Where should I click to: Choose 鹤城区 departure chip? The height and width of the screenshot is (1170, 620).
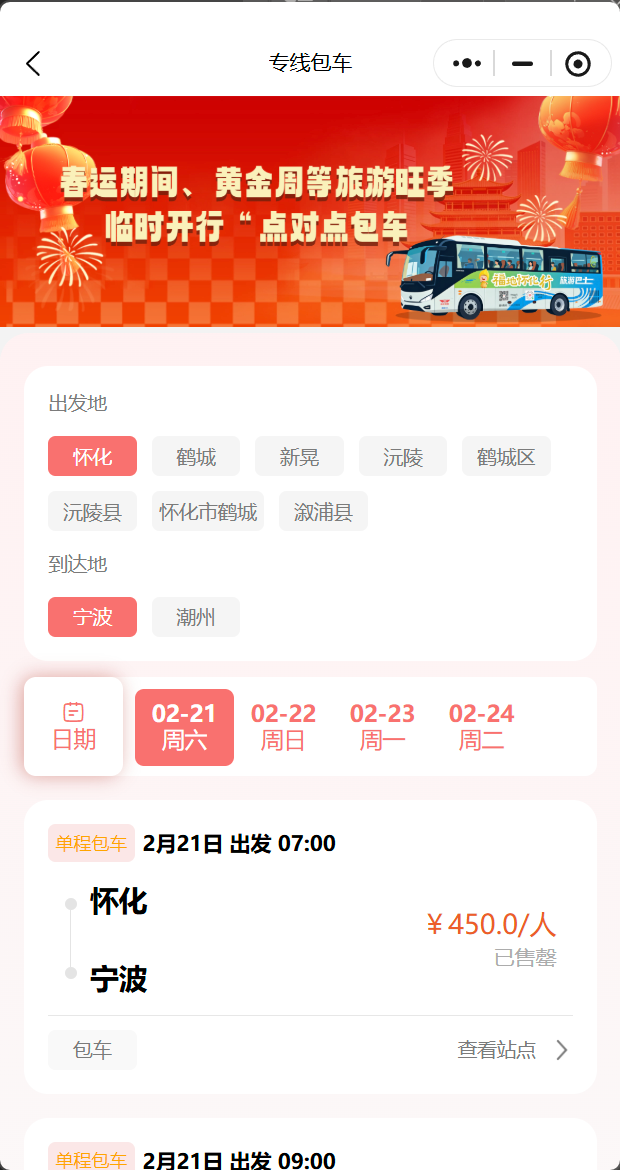click(x=506, y=457)
